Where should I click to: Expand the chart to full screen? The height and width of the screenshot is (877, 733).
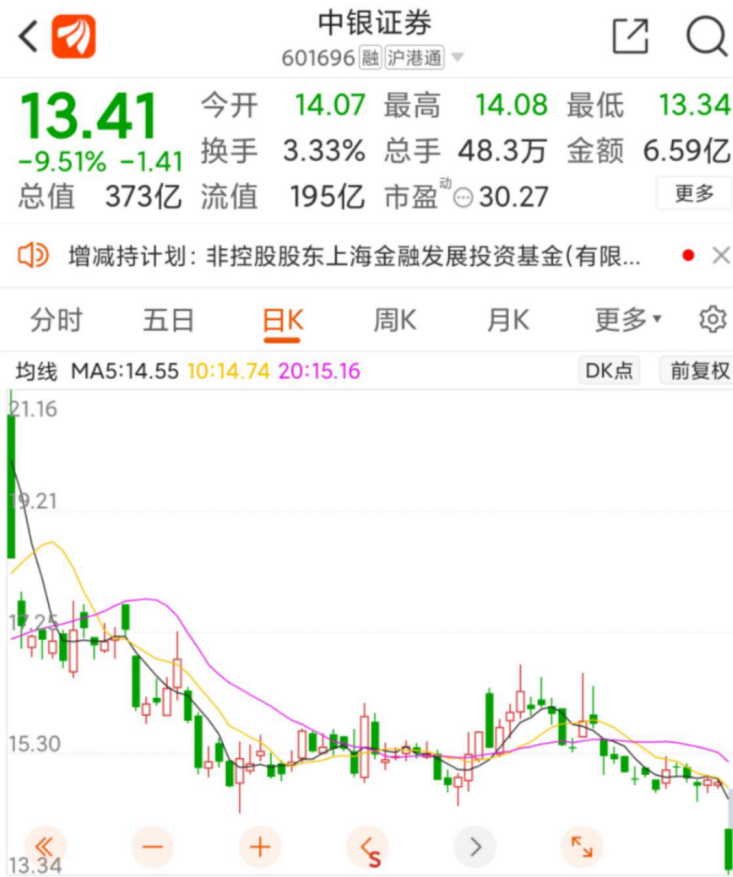(x=582, y=848)
